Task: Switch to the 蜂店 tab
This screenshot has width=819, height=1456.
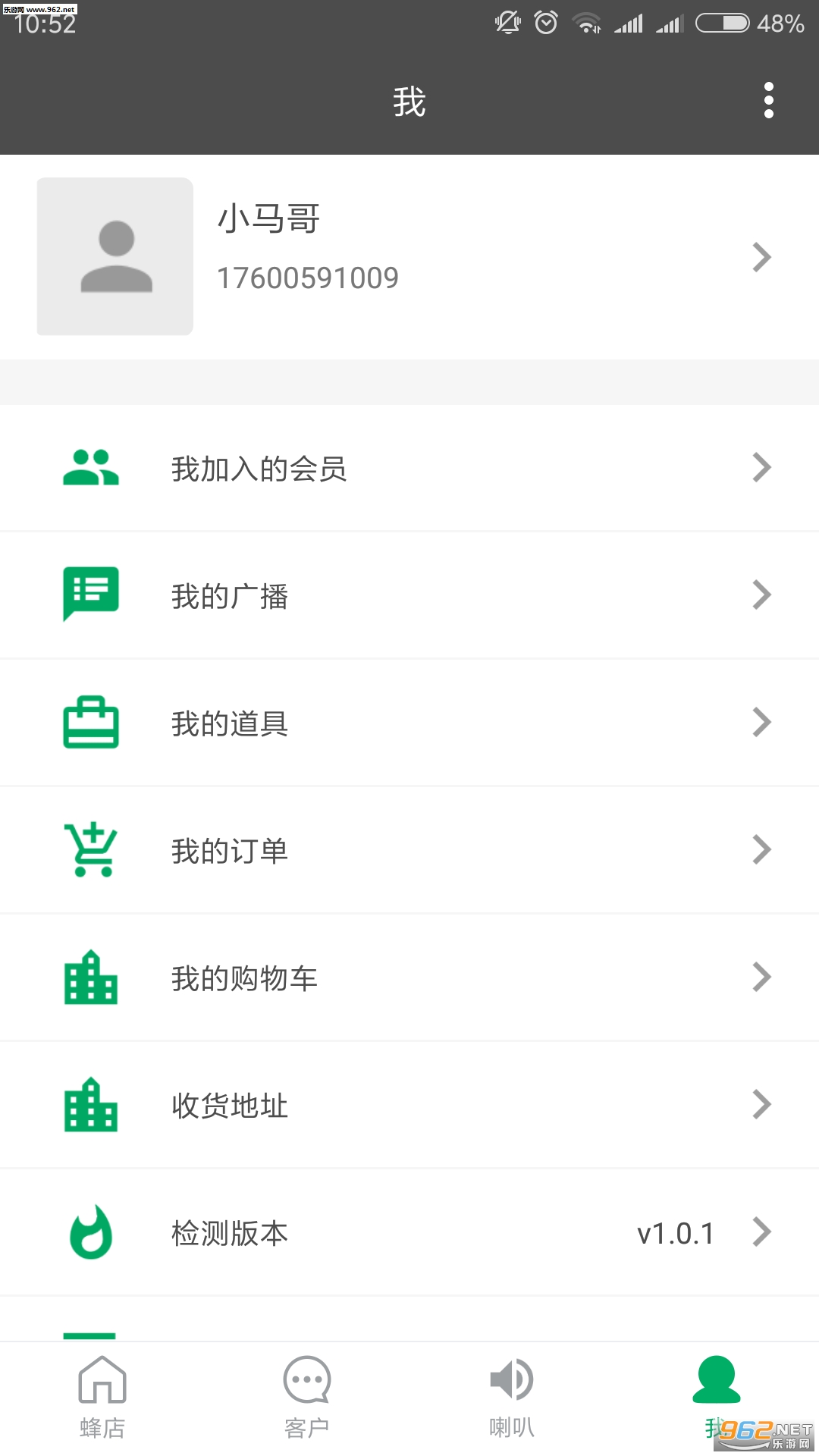Action: pos(102,1397)
